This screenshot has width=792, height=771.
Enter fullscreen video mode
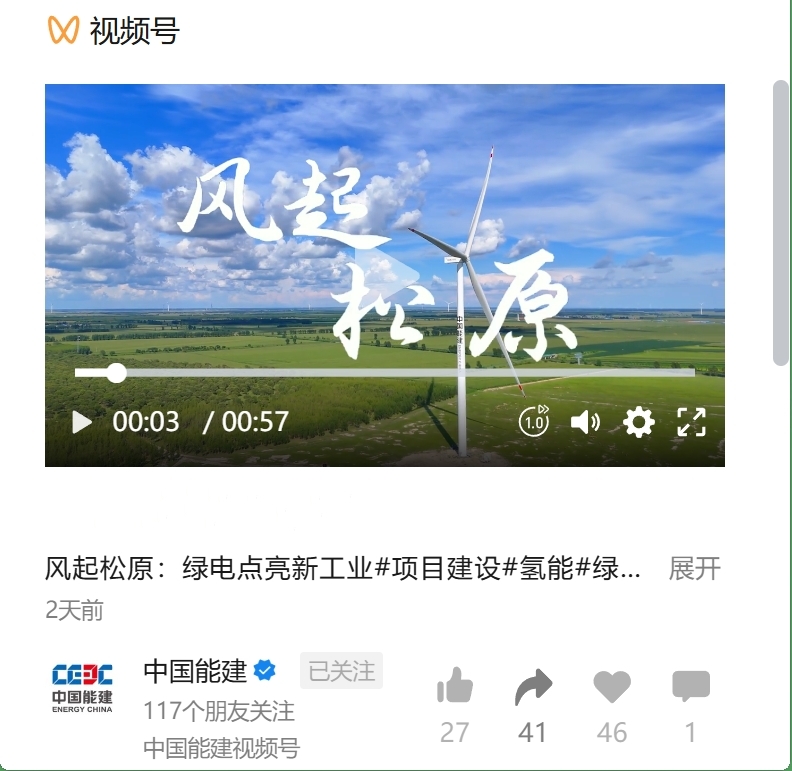click(x=691, y=422)
